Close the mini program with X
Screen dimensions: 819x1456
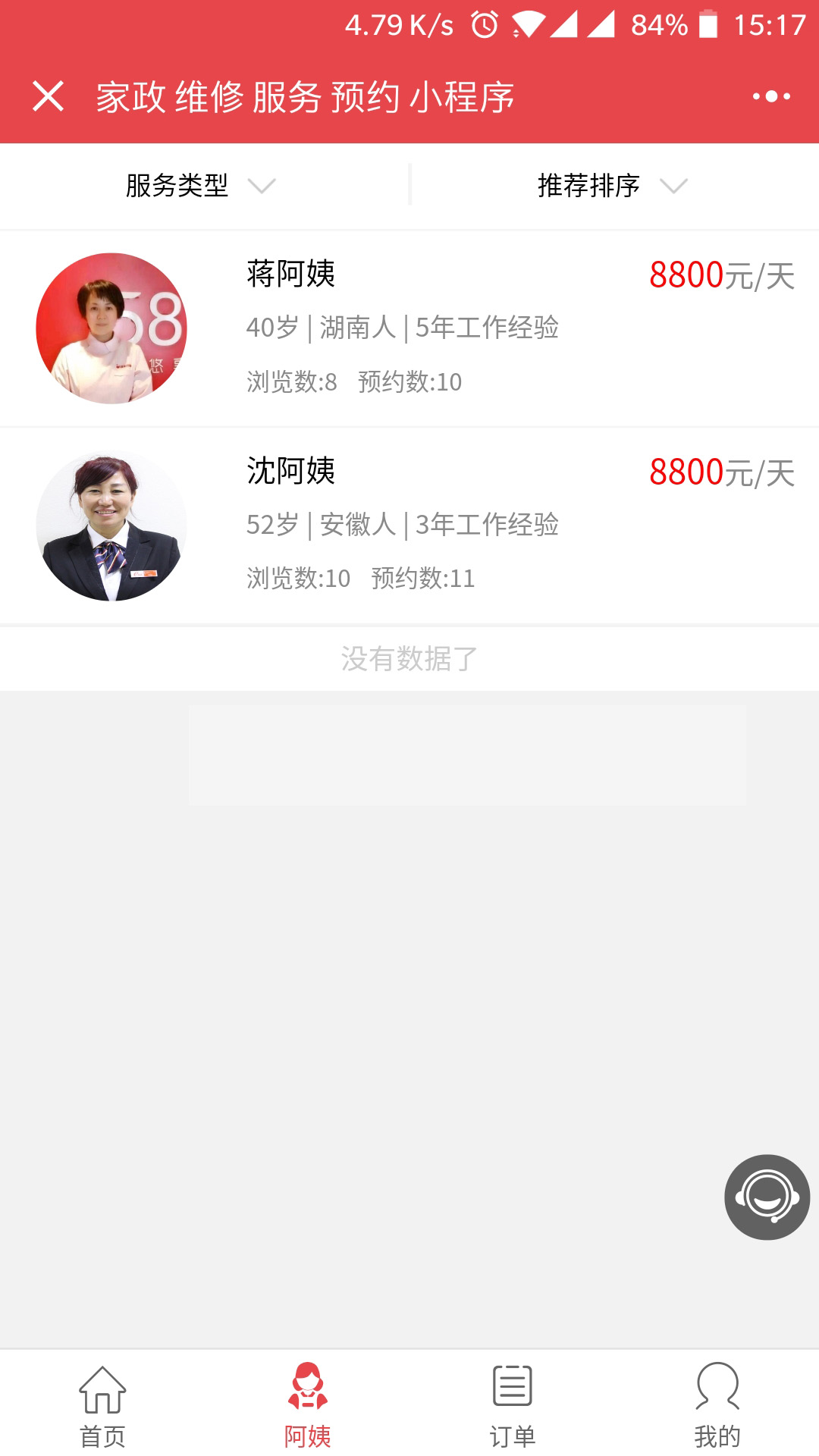pos(48,96)
